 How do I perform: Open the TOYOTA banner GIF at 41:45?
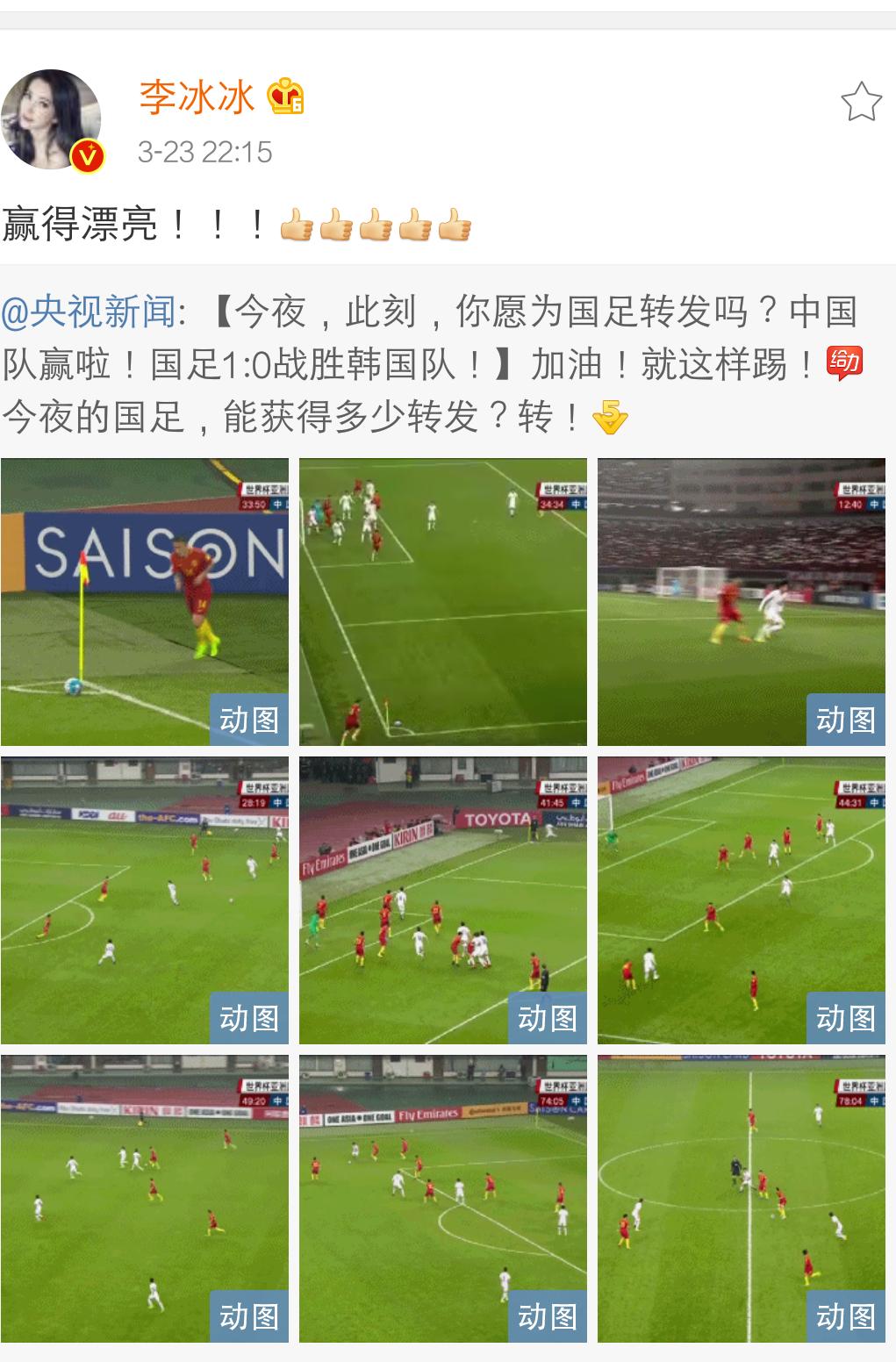pyautogui.click(x=443, y=900)
